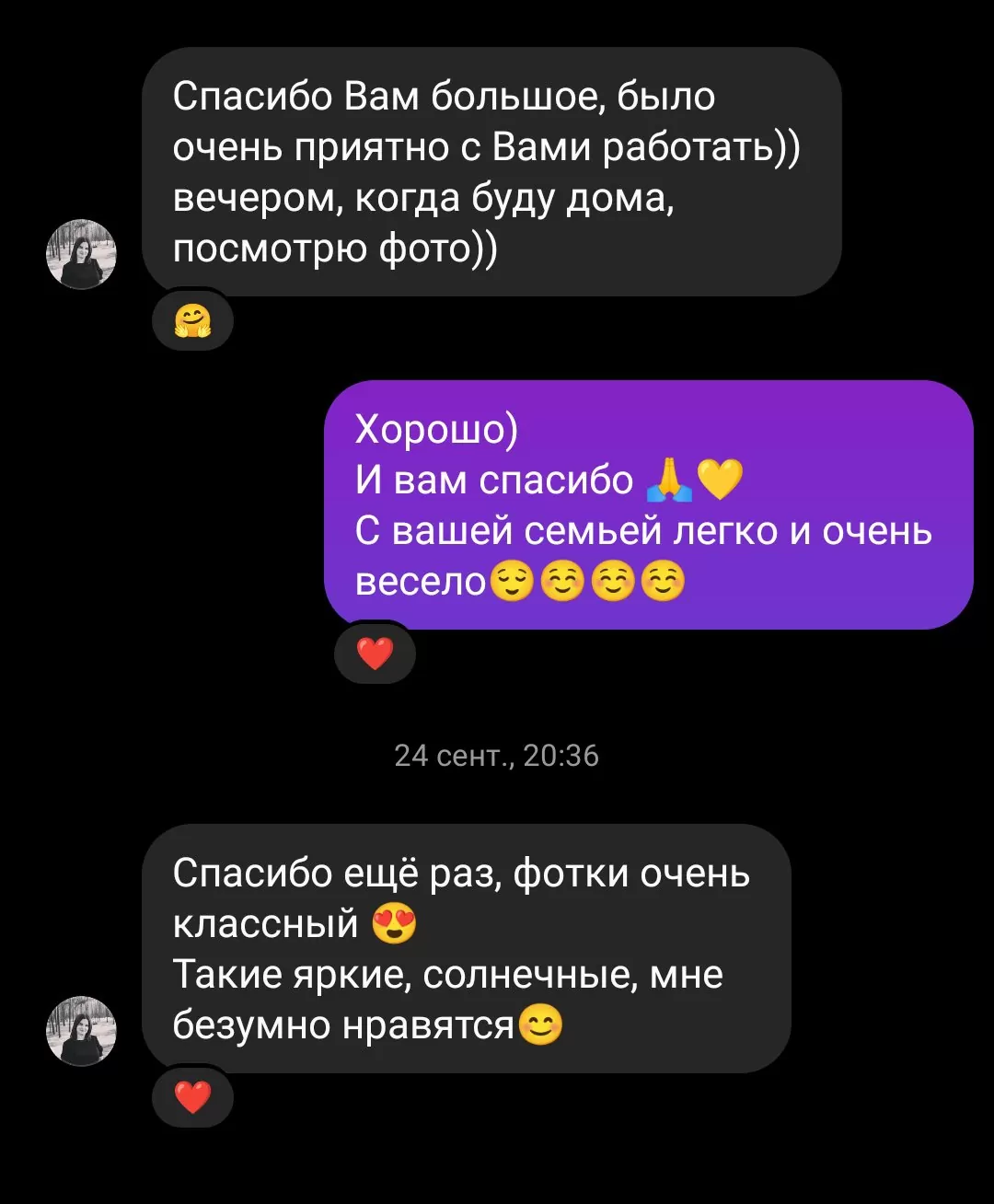View heart reaction under "Спасибо ещё раз" message
This screenshot has width=994, height=1204.
click(192, 1097)
